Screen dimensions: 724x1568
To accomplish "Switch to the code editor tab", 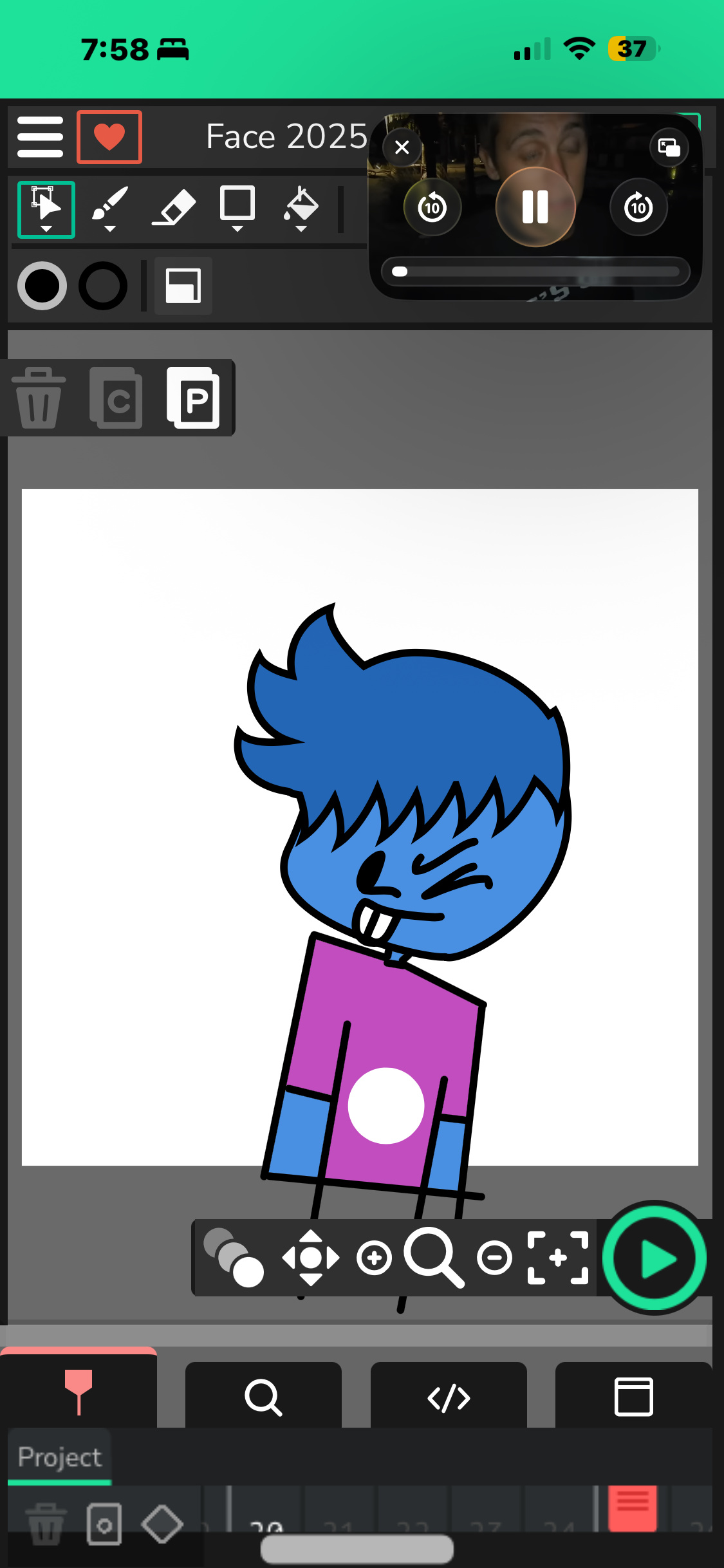I will click(449, 1397).
